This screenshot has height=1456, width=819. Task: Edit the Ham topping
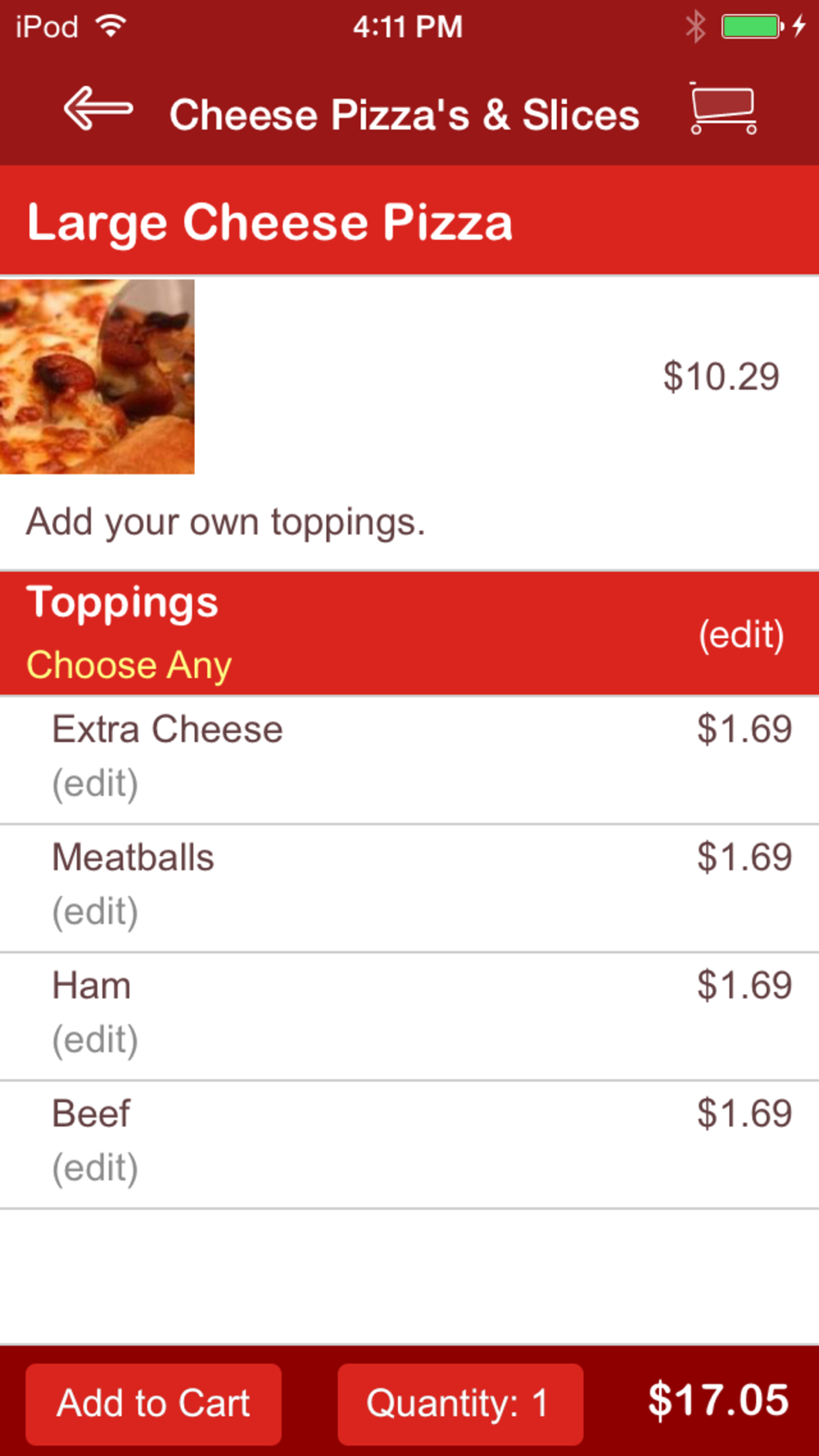(95, 1040)
